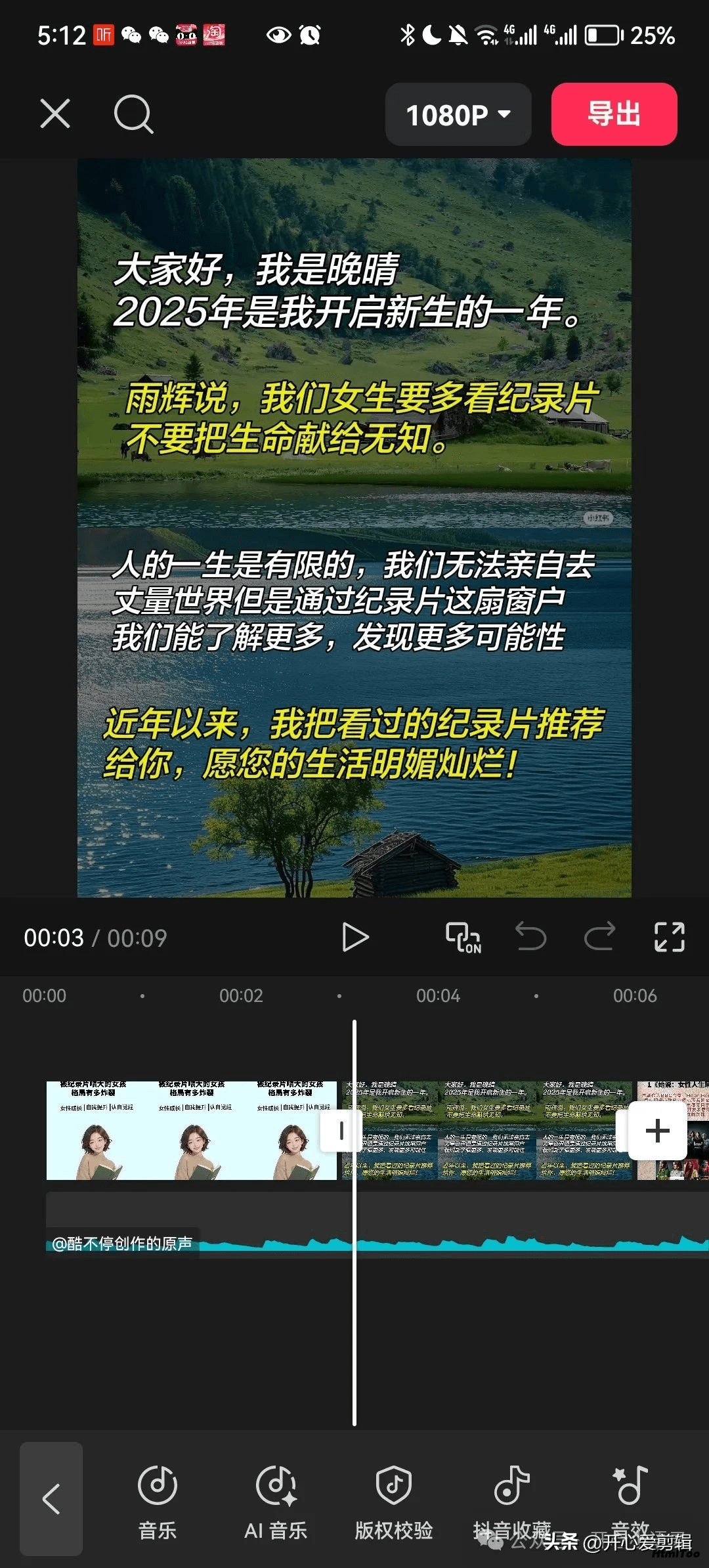Tap the red 导出 export button
The image size is (709, 1568).
(614, 114)
